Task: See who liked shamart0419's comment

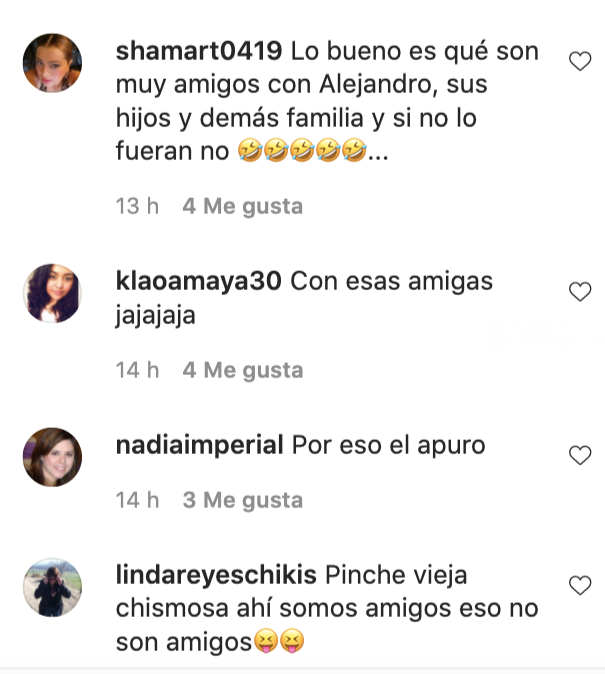Action: point(242,207)
